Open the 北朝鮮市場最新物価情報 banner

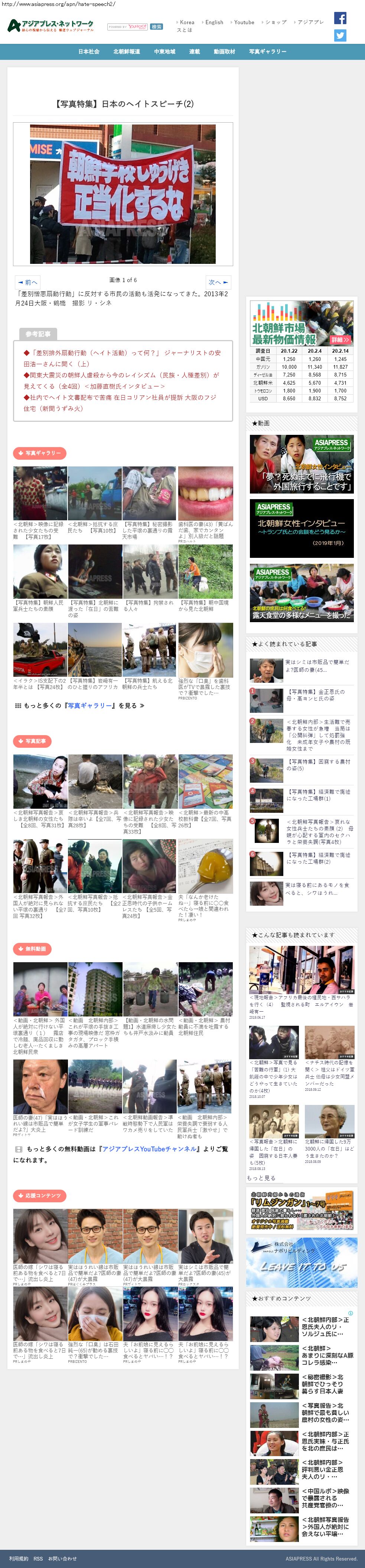click(302, 323)
